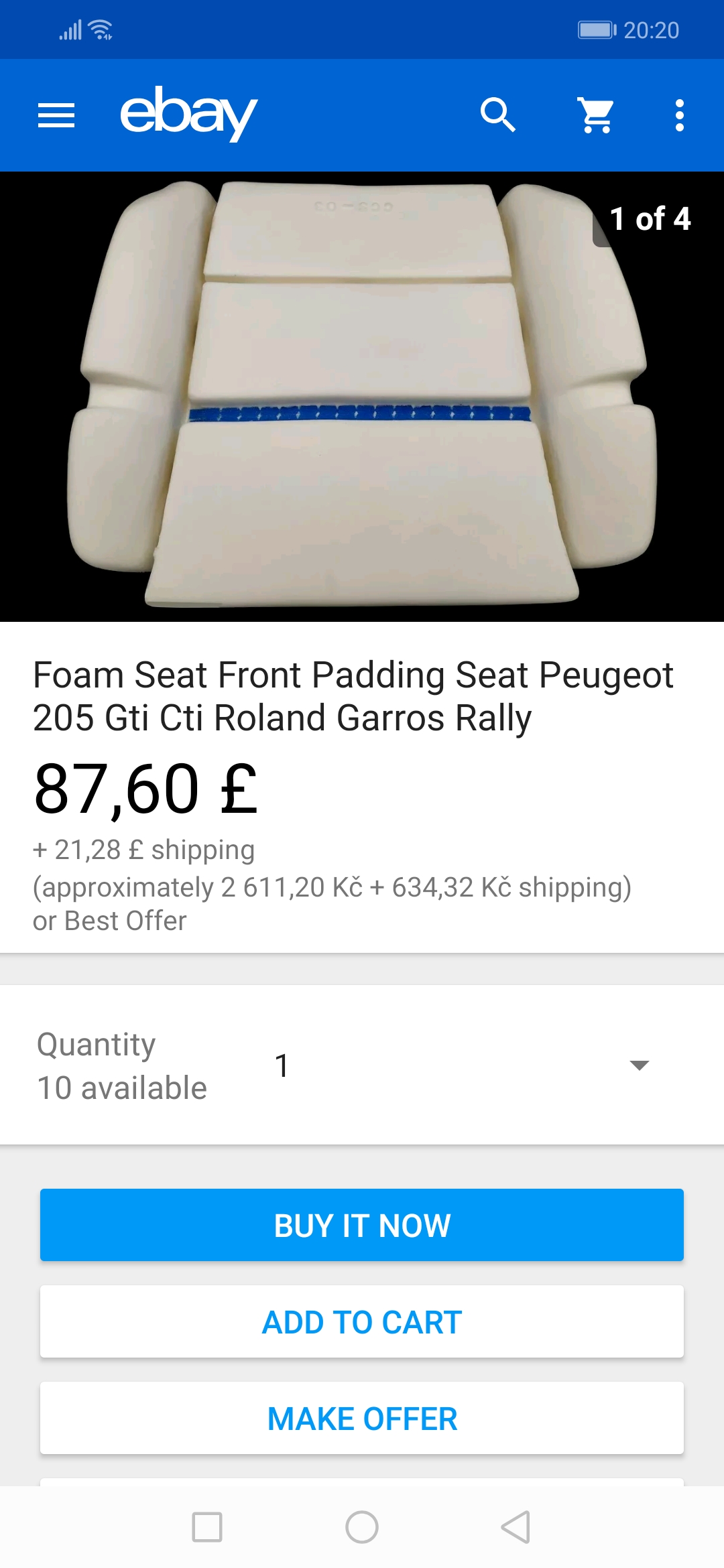Open the search icon in the header
Screen dimensions: 724x1568
497,115
